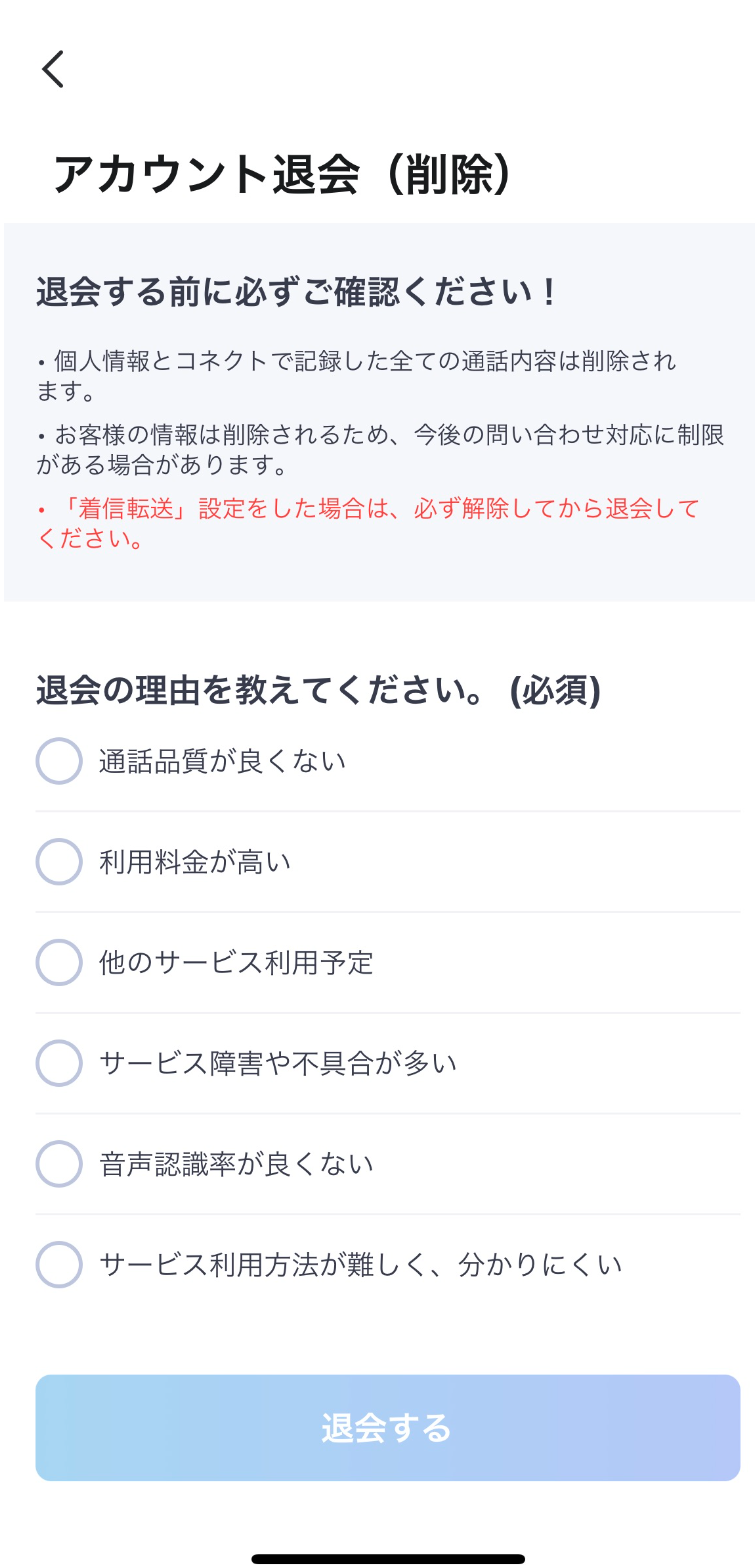
Task: Click the gray confirmation notice box
Action: pyautogui.click(x=377, y=412)
